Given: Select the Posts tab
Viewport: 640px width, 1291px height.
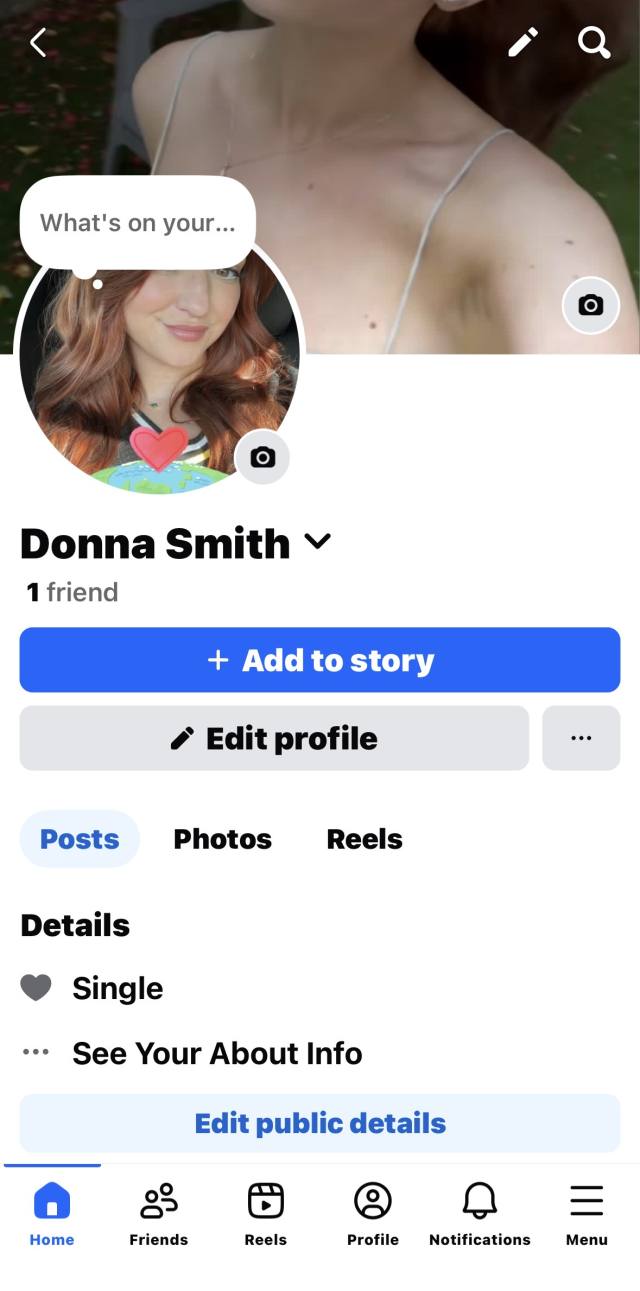Looking at the screenshot, I should point(79,839).
